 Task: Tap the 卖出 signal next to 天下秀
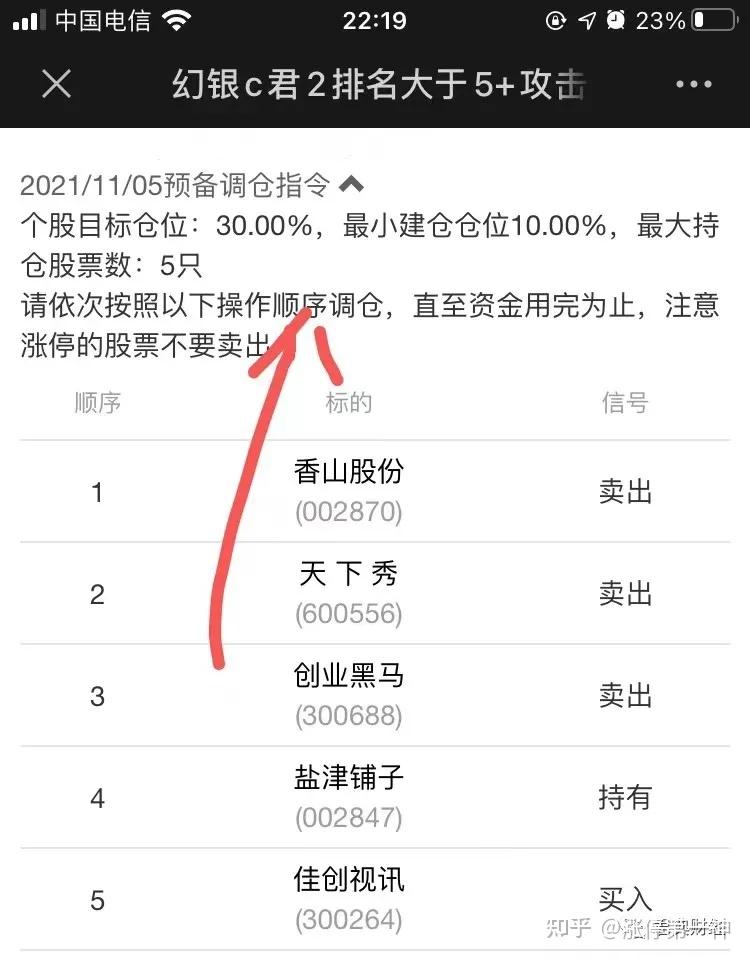click(626, 593)
